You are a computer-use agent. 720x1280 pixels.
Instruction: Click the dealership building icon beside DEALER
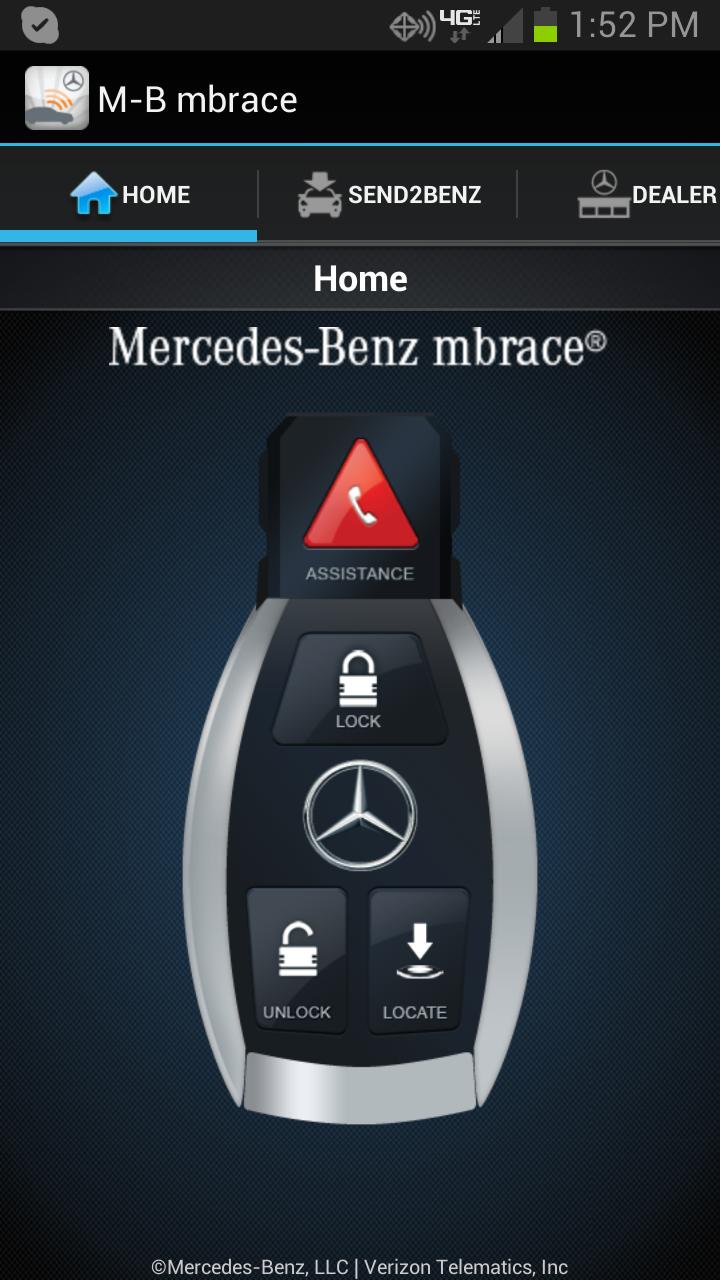[602, 194]
